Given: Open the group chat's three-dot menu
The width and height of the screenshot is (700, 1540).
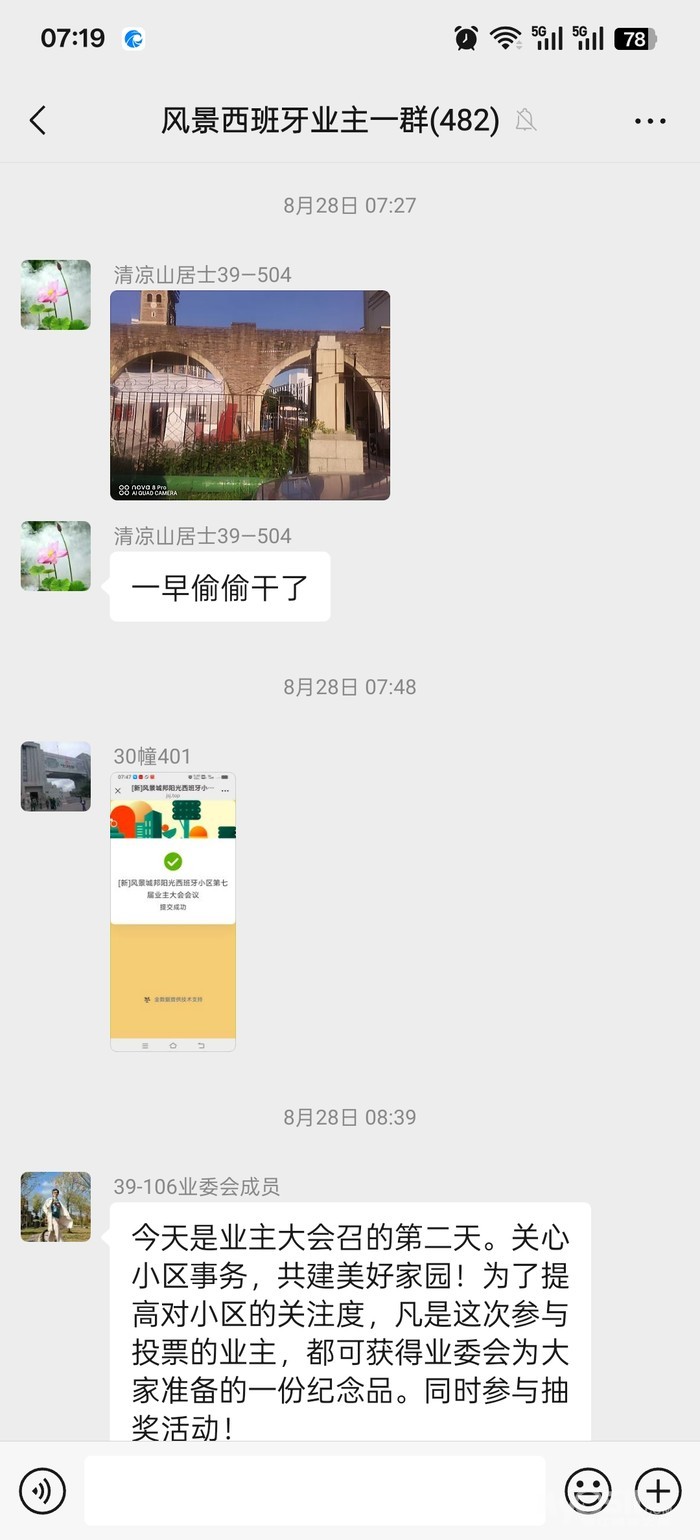Looking at the screenshot, I should point(650,121).
